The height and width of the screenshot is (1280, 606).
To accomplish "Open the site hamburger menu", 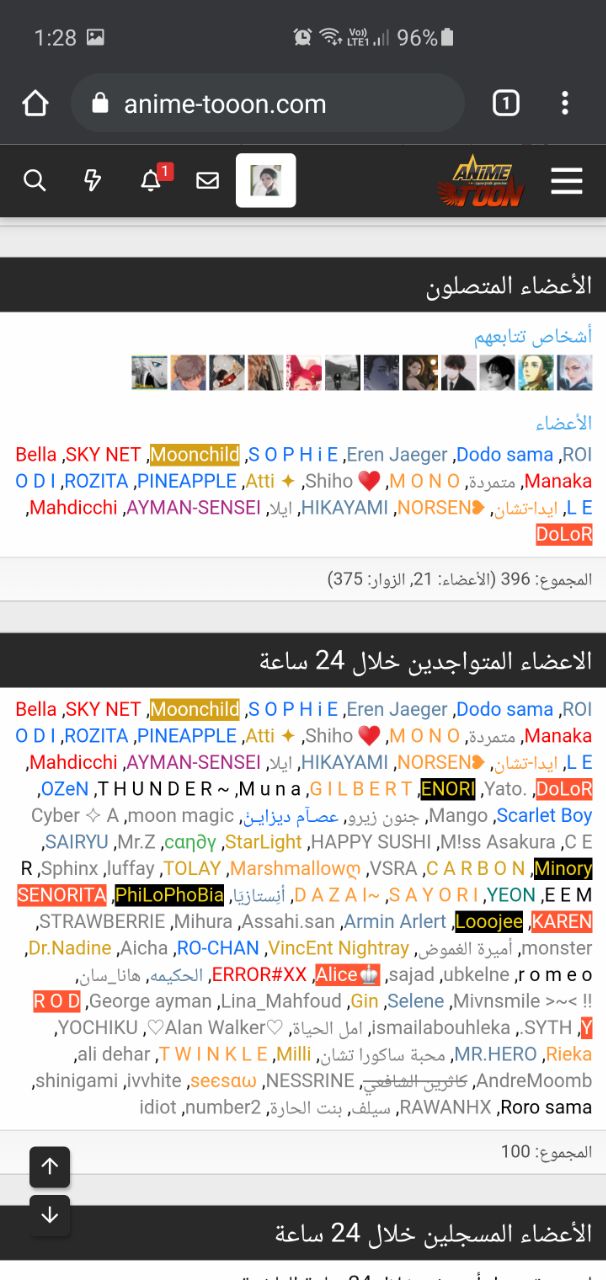I will click(x=566, y=181).
